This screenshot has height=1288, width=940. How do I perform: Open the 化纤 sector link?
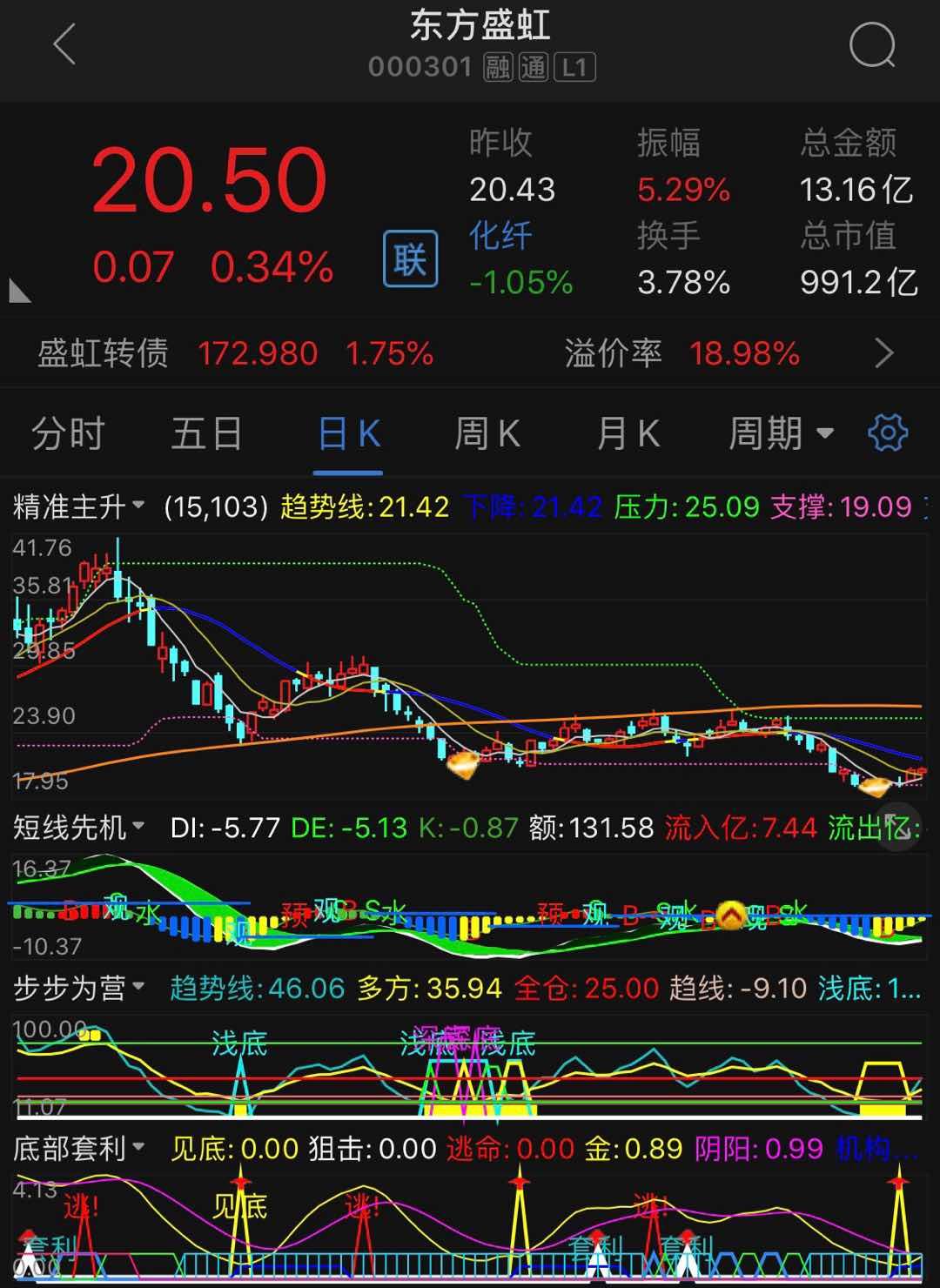[500, 236]
